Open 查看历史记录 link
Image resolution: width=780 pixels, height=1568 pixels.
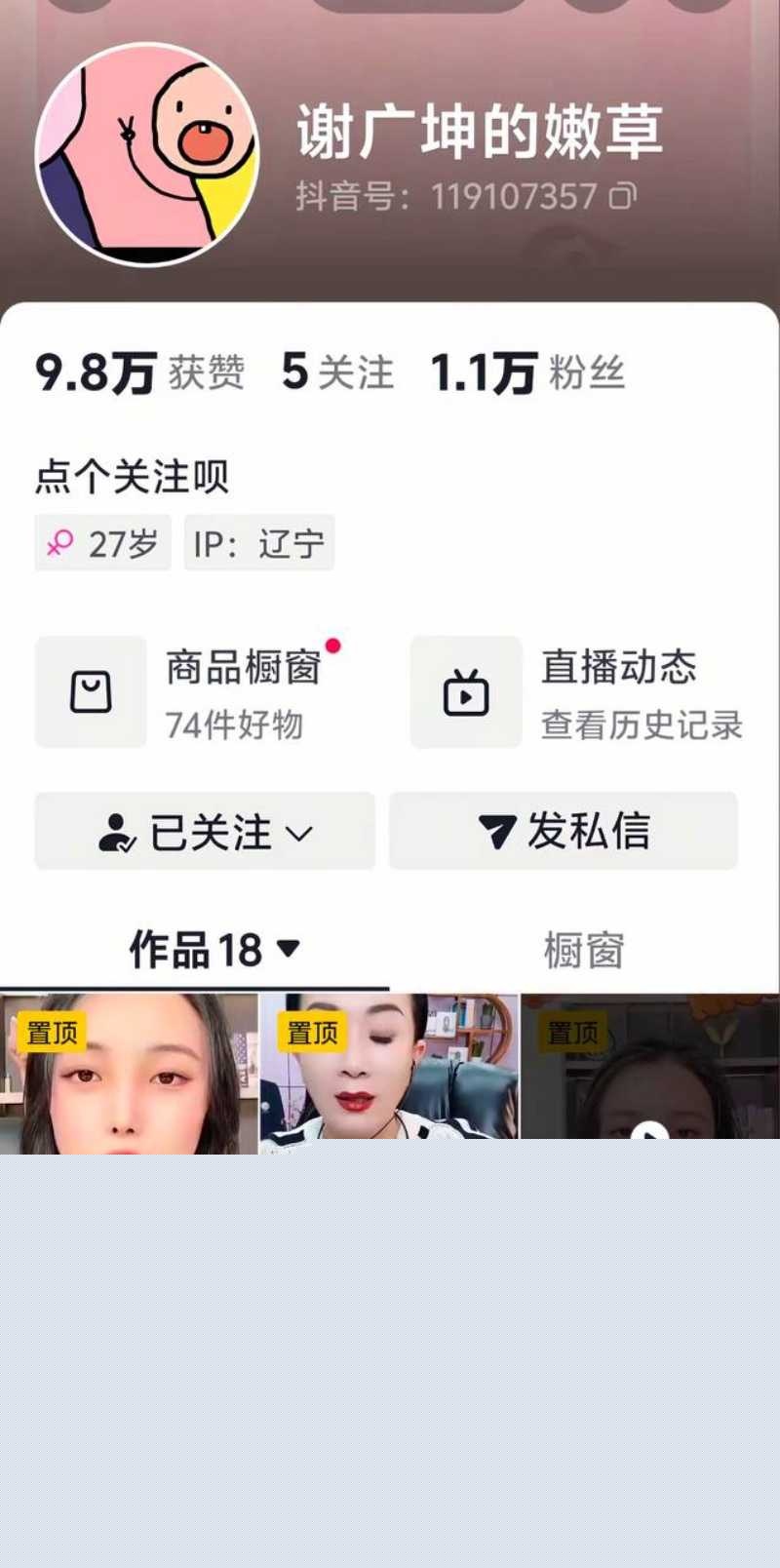tap(641, 725)
